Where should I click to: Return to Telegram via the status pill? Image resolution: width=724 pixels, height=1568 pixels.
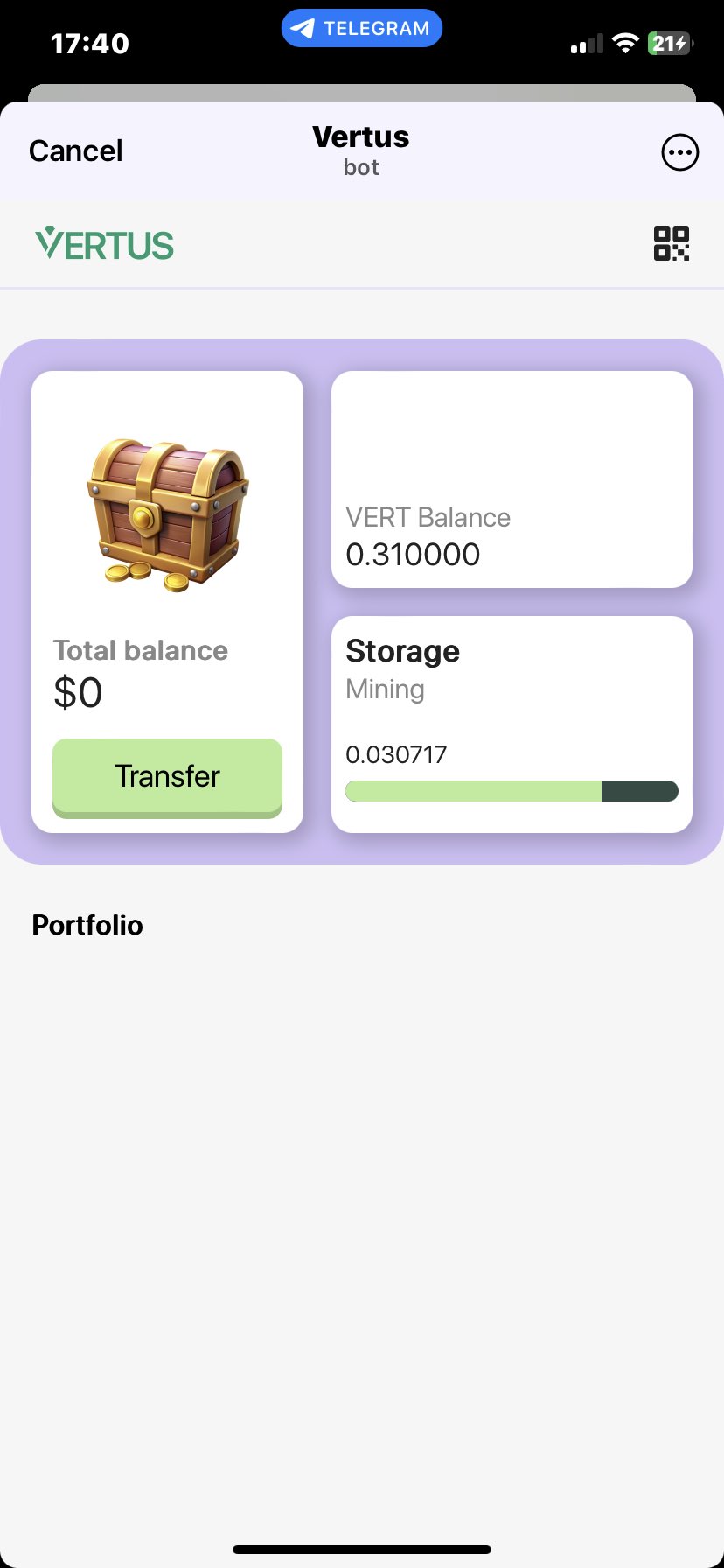click(362, 28)
